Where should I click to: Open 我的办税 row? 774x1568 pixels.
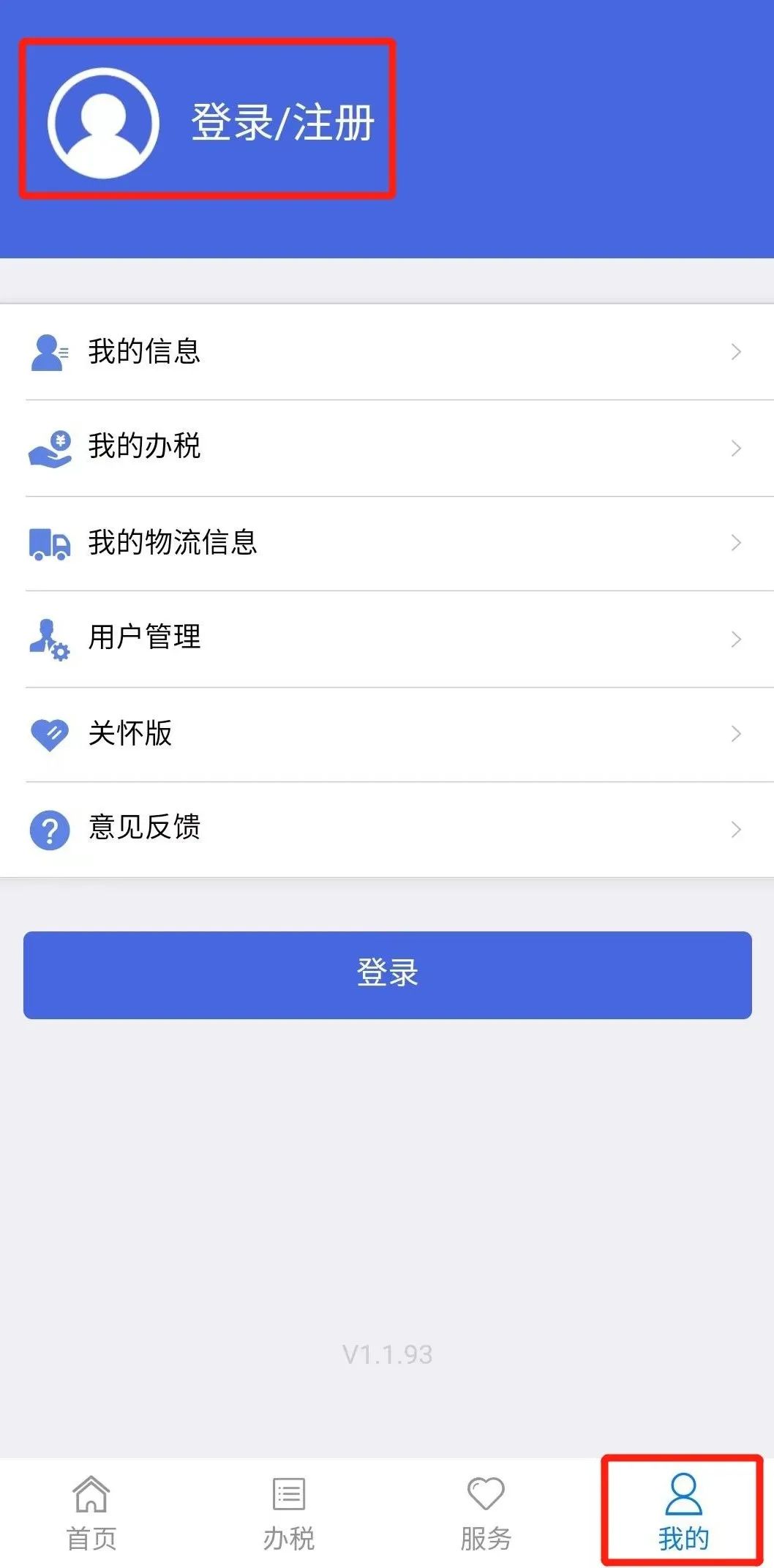coord(387,448)
